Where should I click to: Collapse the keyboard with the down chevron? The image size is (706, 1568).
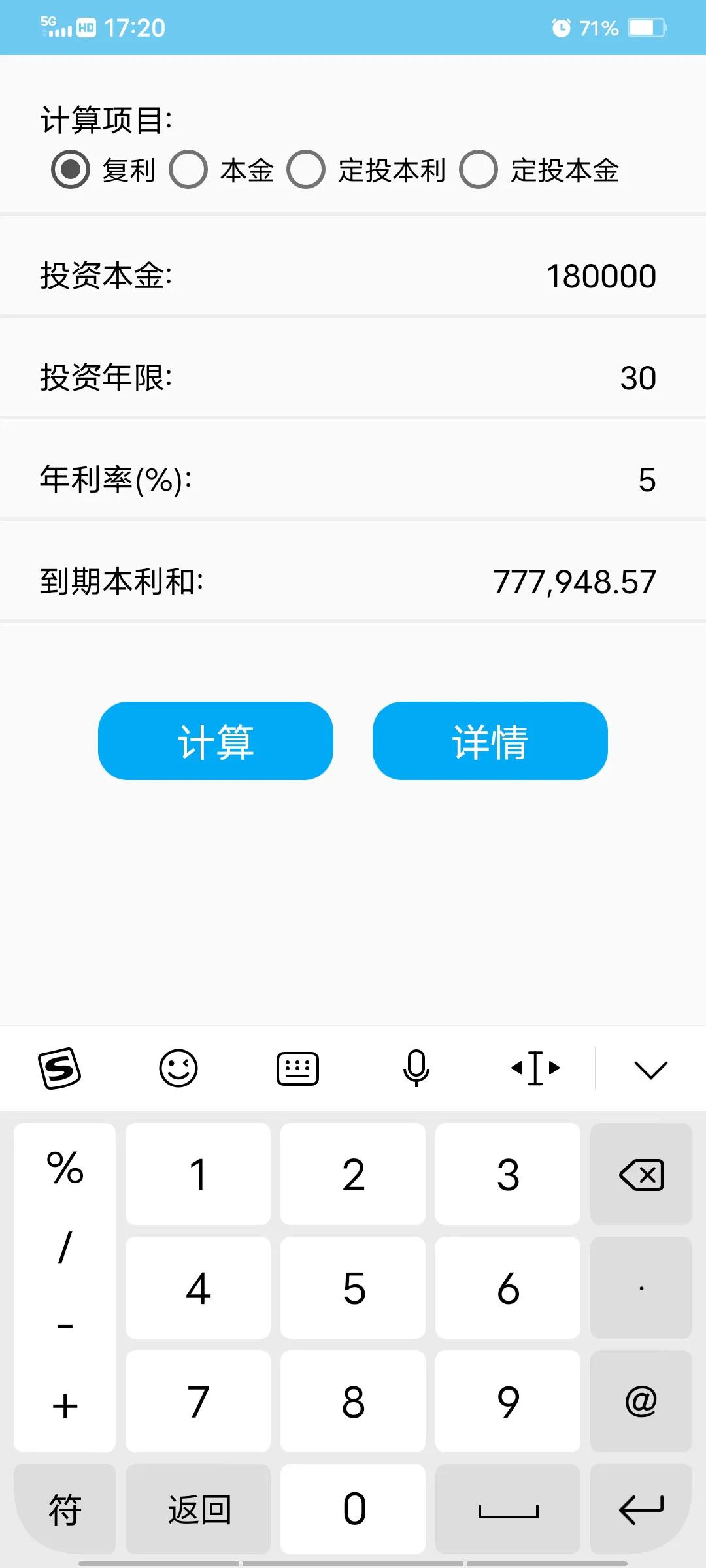pyautogui.click(x=650, y=1069)
